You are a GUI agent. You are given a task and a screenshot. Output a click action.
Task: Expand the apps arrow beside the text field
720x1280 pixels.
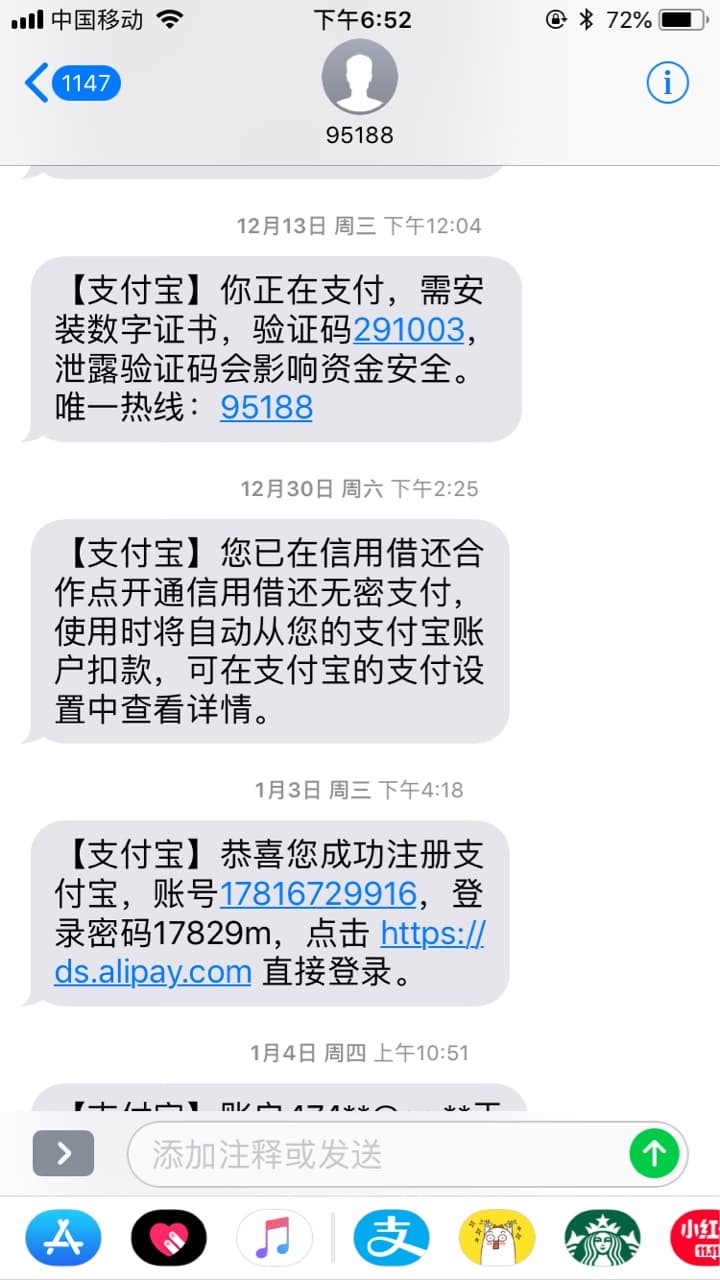[63, 1153]
